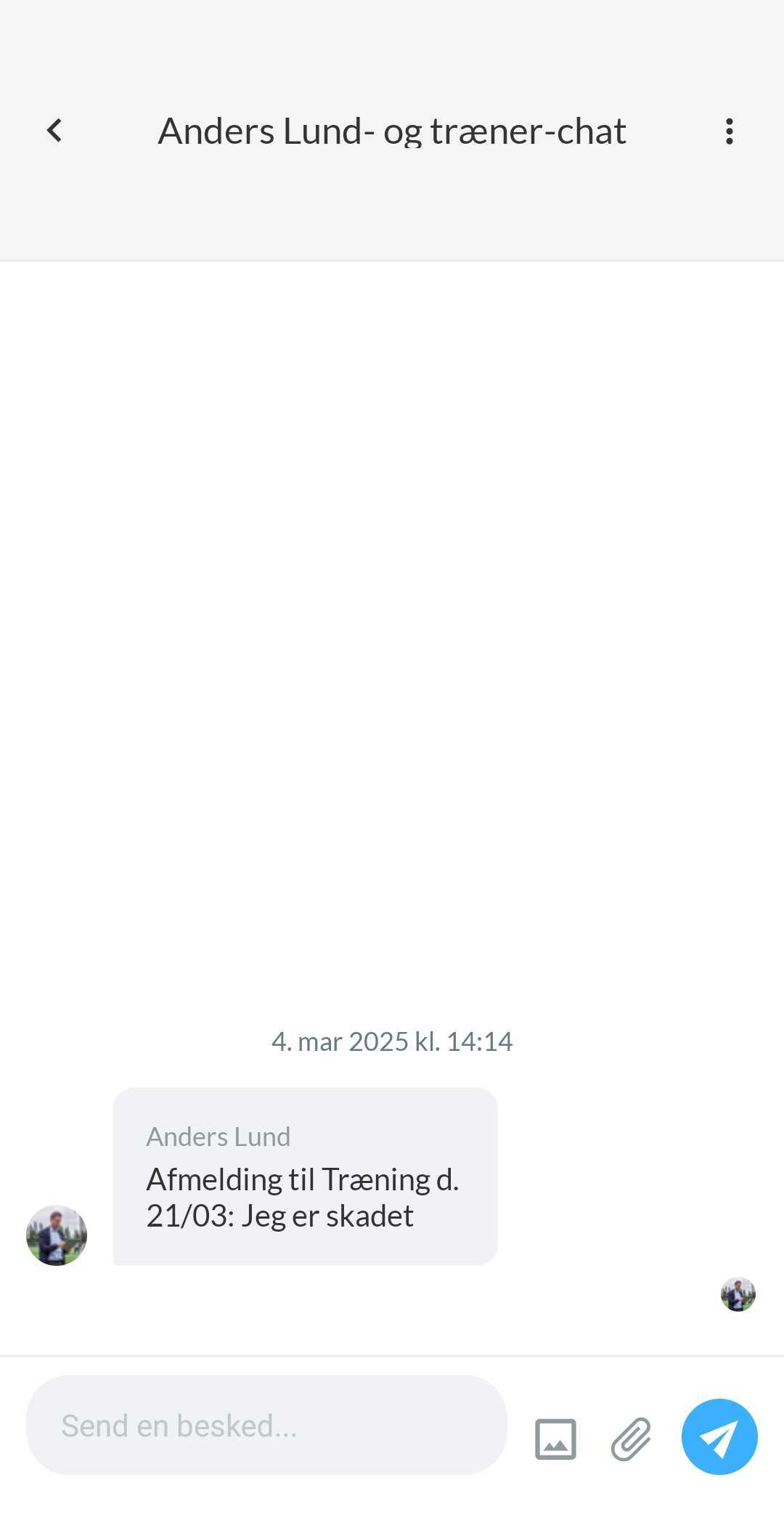Viewport: 784px width, 1536px height.
Task: Send the message with the paper plane
Action: (x=719, y=1437)
